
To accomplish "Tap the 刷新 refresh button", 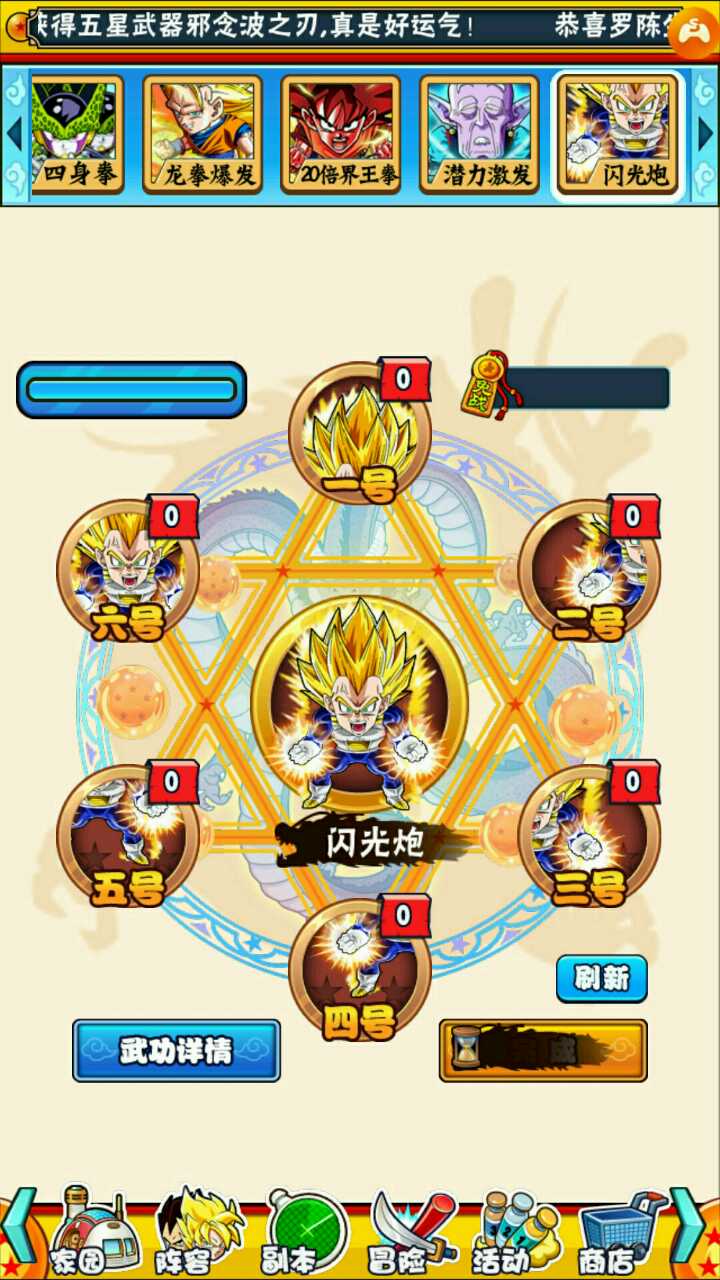I will [602, 978].
